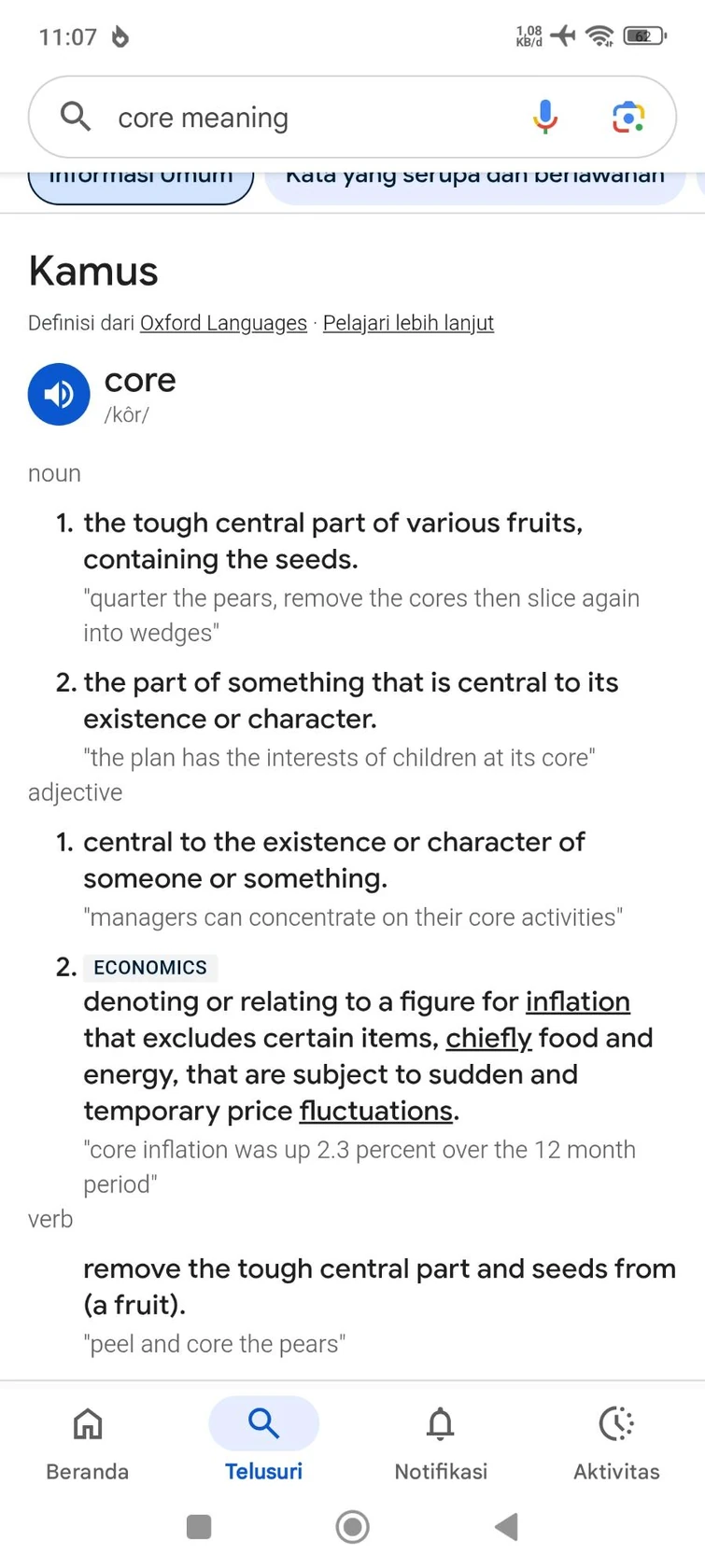Image resolution: width=705 pixels, height=1568 pixels.
Task: Open Google Lens camera search
Action: (628, 118)
